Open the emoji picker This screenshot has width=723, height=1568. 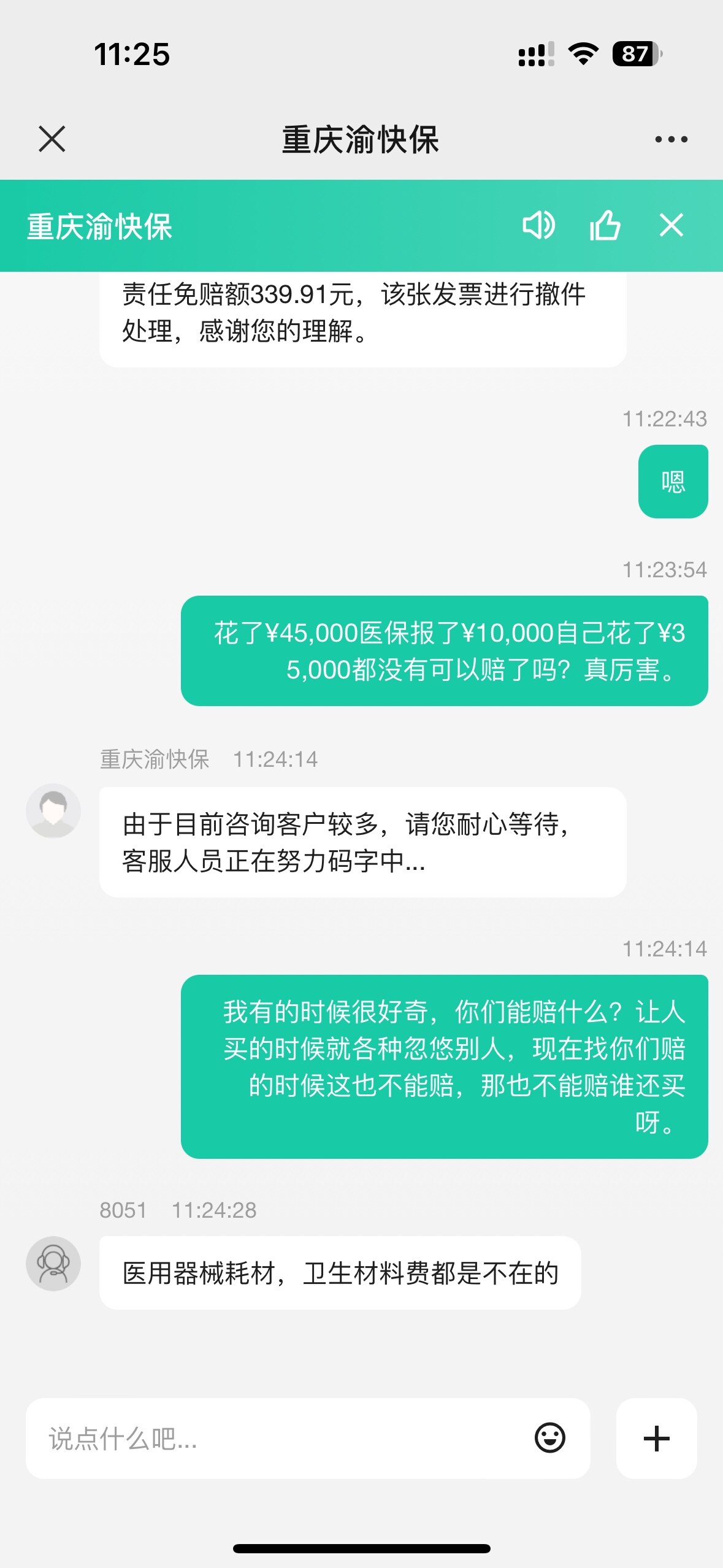pyautogui.click(x=549, y=1438)
